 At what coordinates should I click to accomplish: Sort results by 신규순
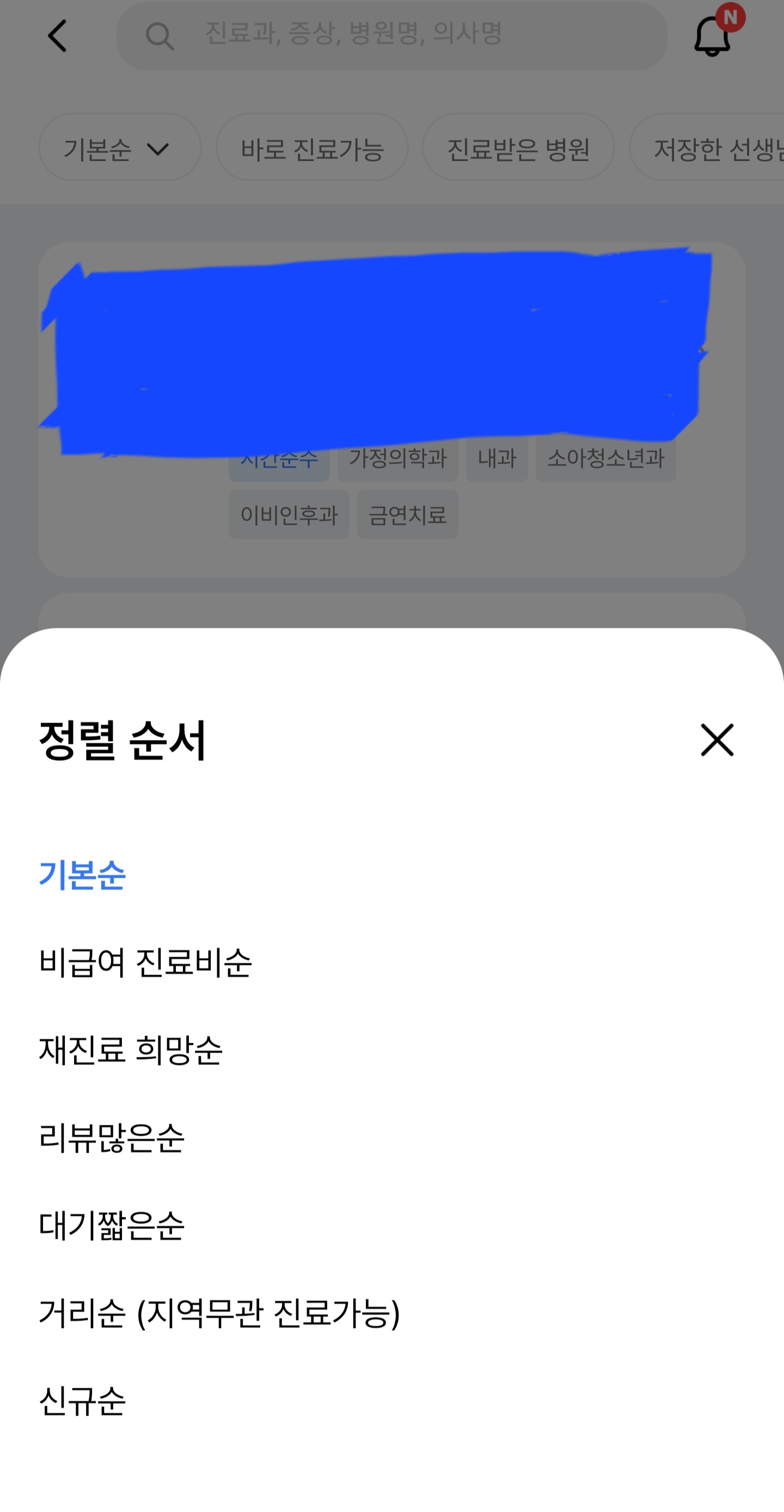tap(82, 1400)
